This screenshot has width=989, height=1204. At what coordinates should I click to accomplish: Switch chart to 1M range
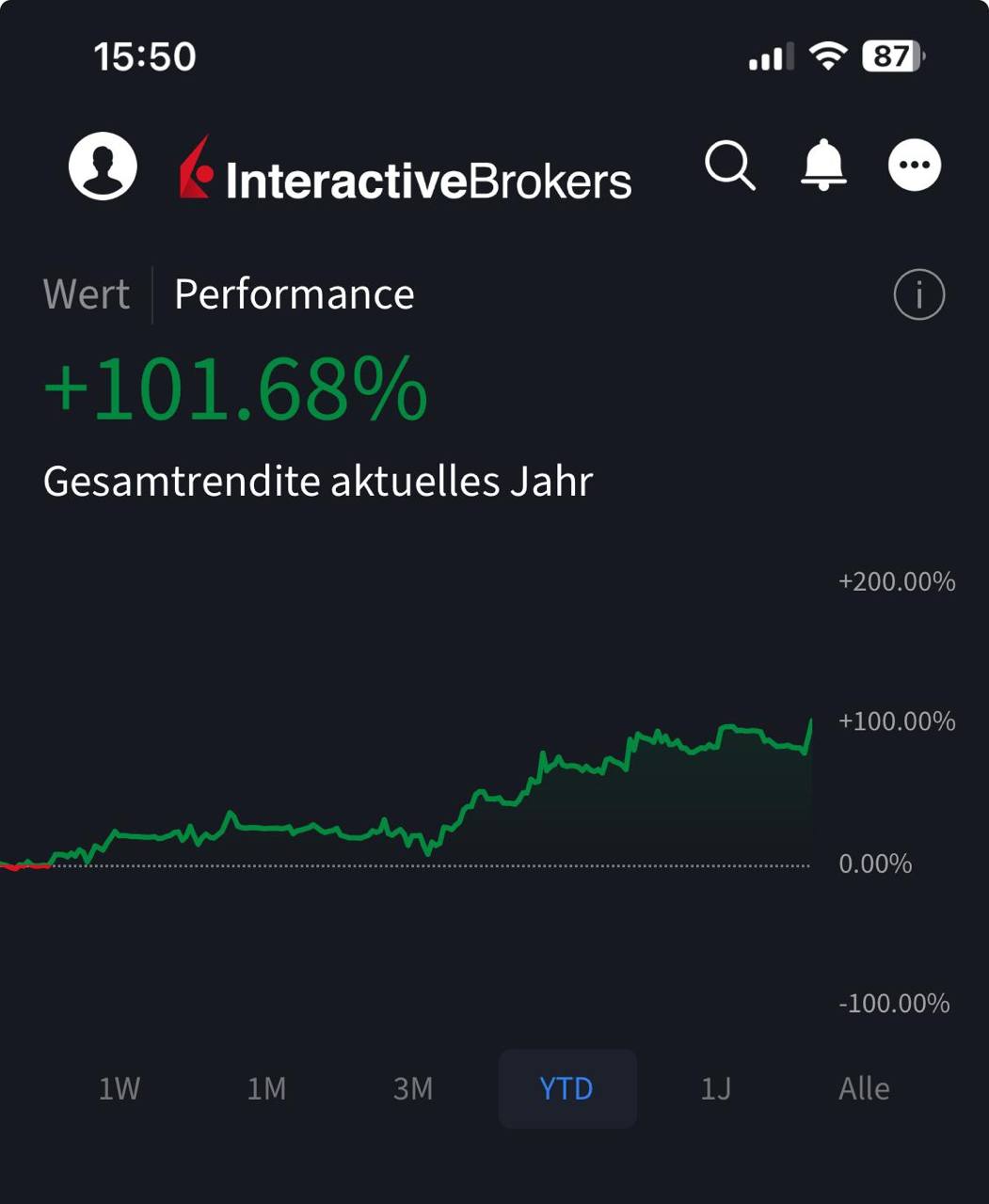point(266,1088)
